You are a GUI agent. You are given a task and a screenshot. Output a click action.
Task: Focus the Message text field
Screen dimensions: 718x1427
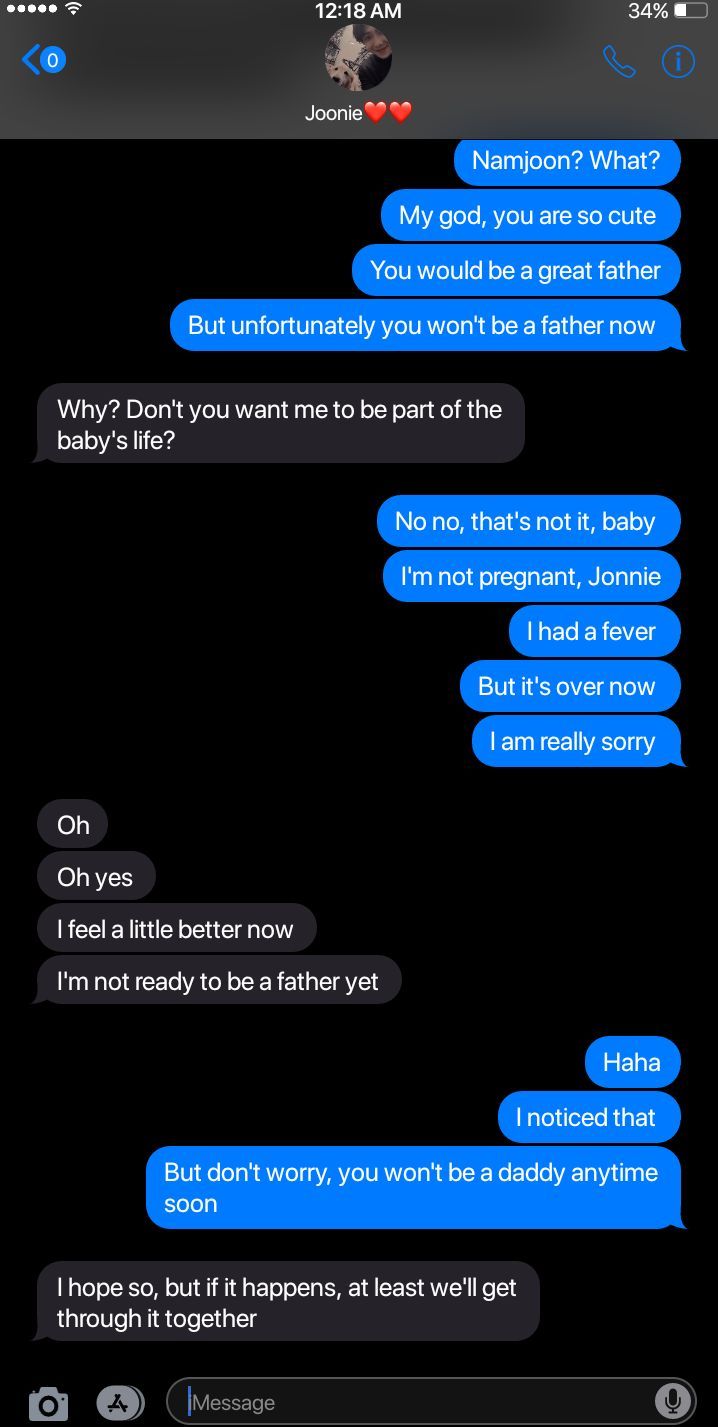pyautogui.click(x=415, y=1402)
